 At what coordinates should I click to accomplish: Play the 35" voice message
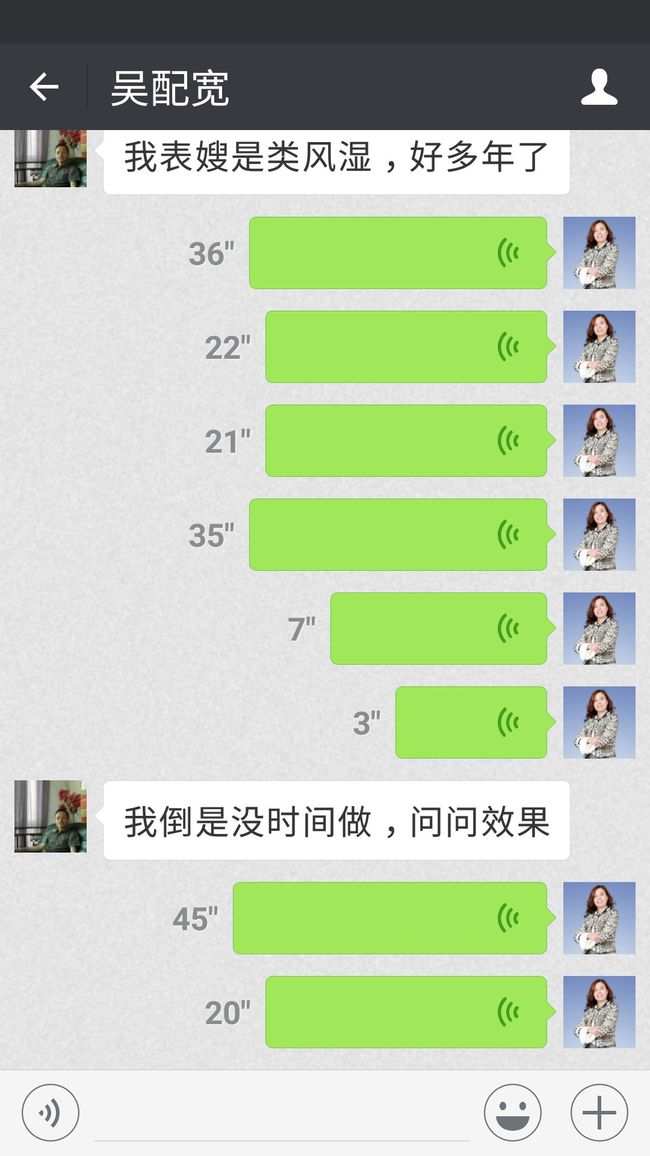point(401,535)
